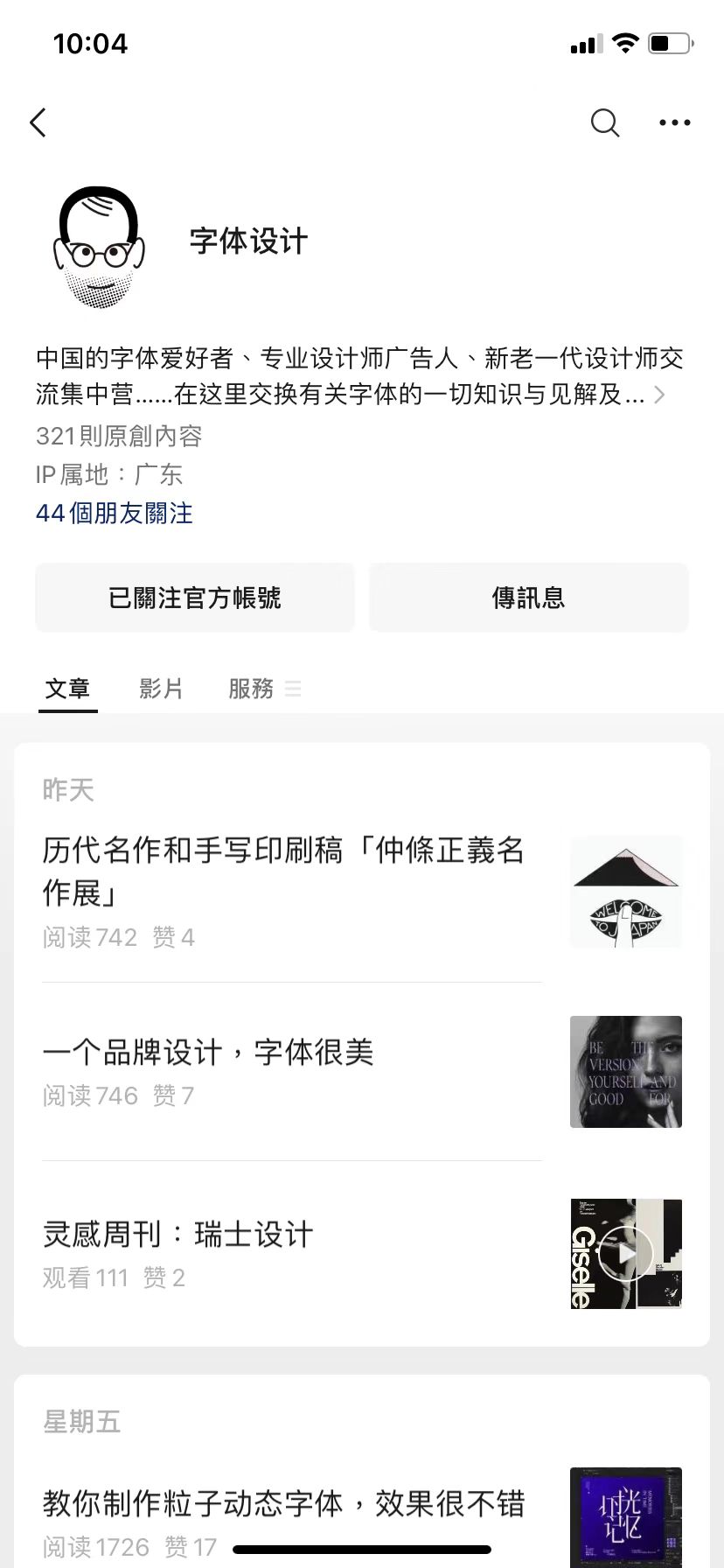Open search for this account

coord(604,122)
